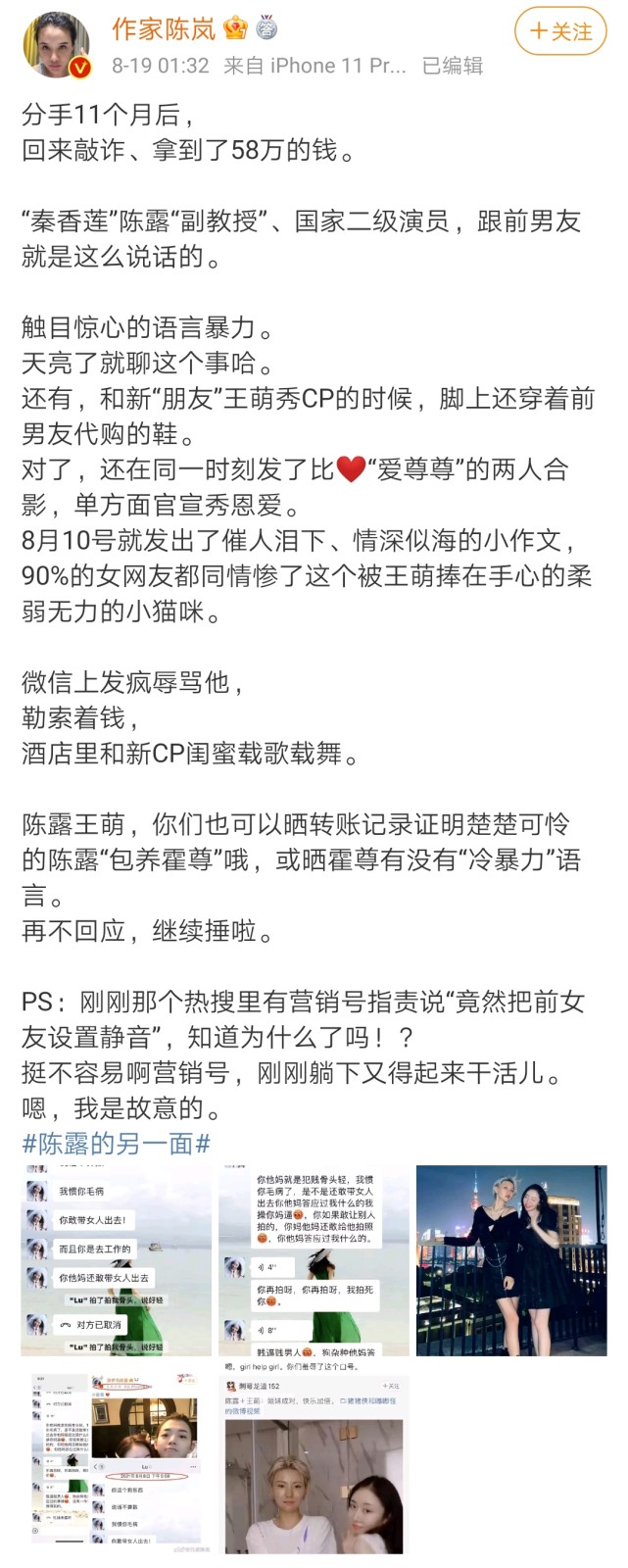Screen dimensions: 628x1568
Task: Tap the username 作家陈岚
Action: click(x=164, y=30)
